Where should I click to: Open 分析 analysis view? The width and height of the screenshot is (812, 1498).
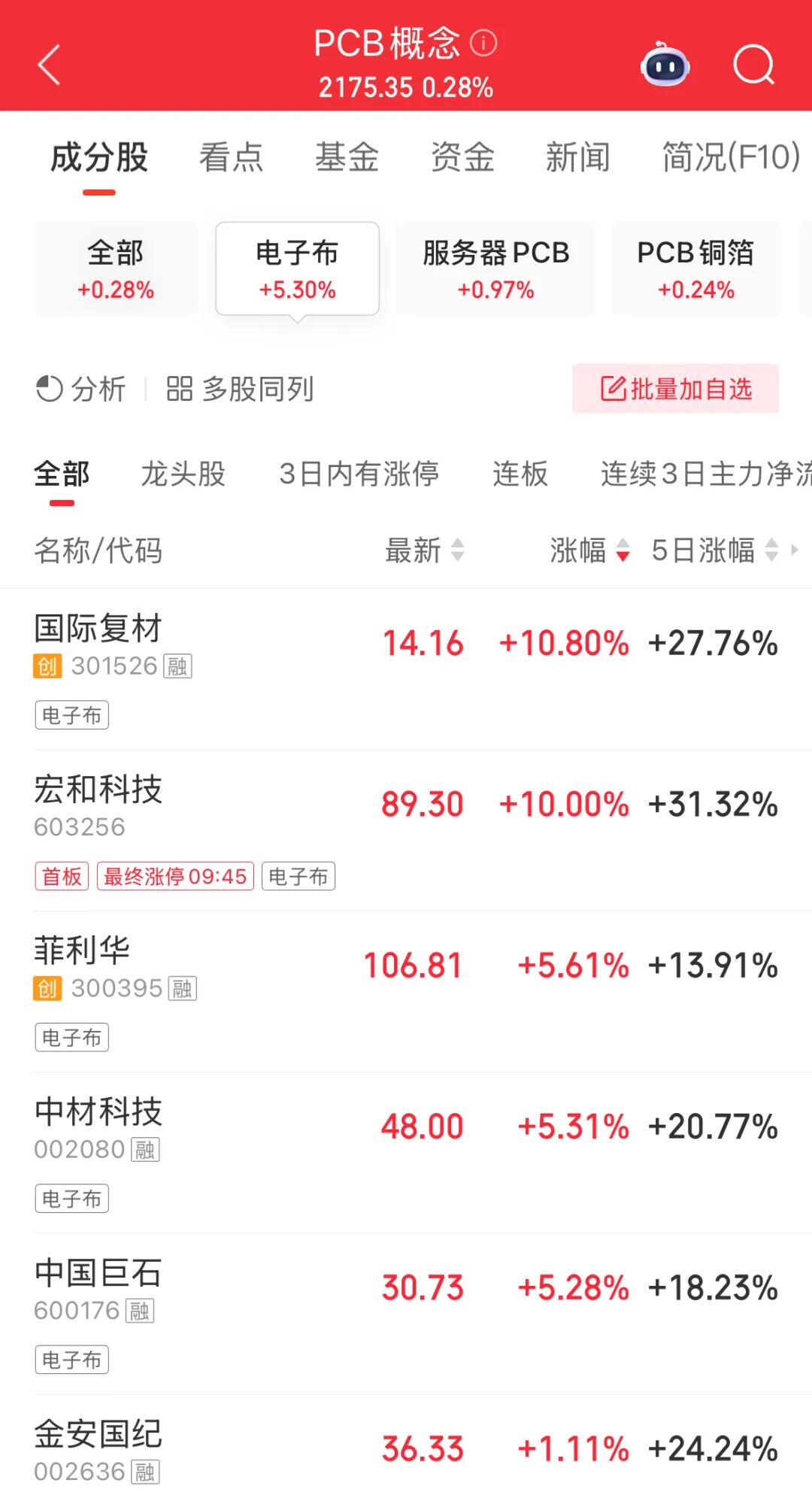(81, 390)
